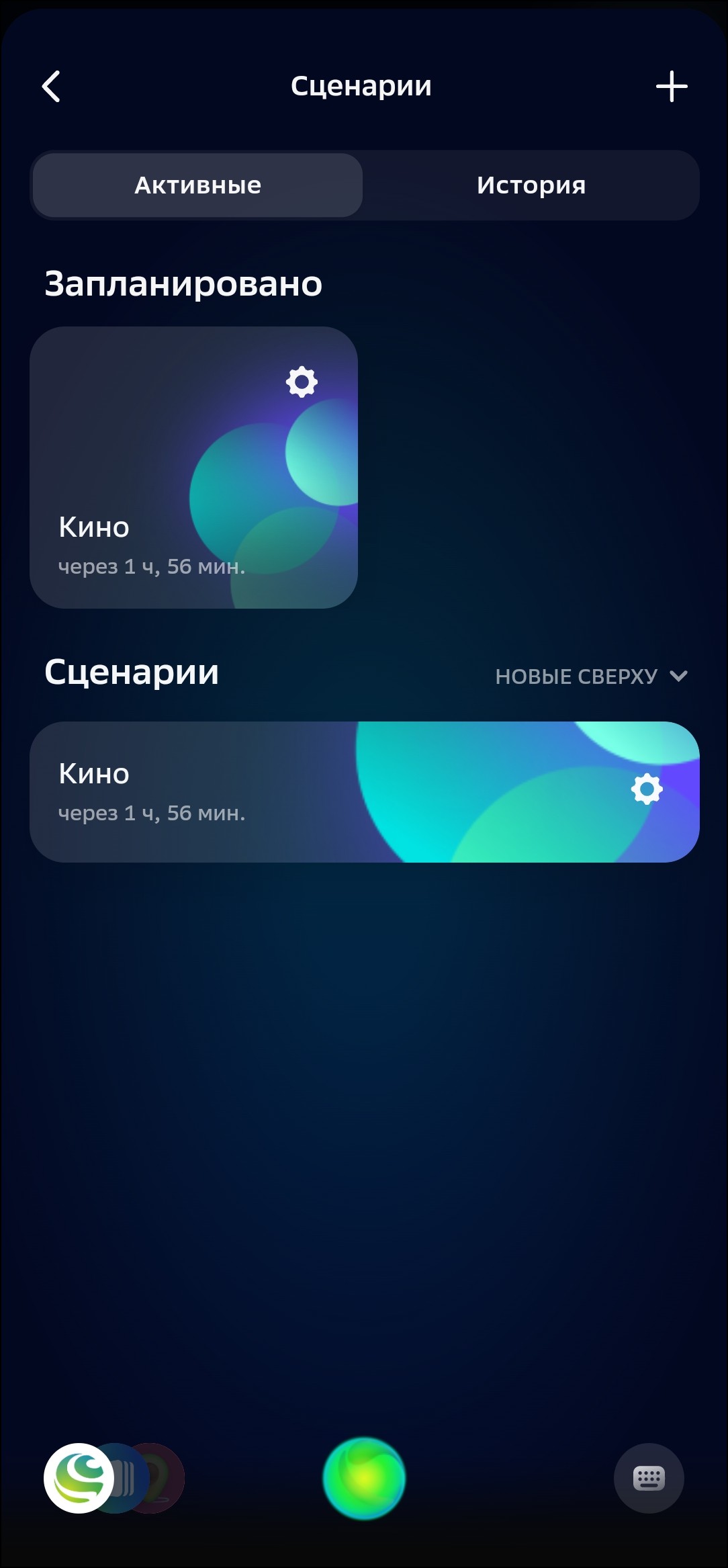Switch to the История tab
The image size is (728, 1568).
[x=531, y=185]
